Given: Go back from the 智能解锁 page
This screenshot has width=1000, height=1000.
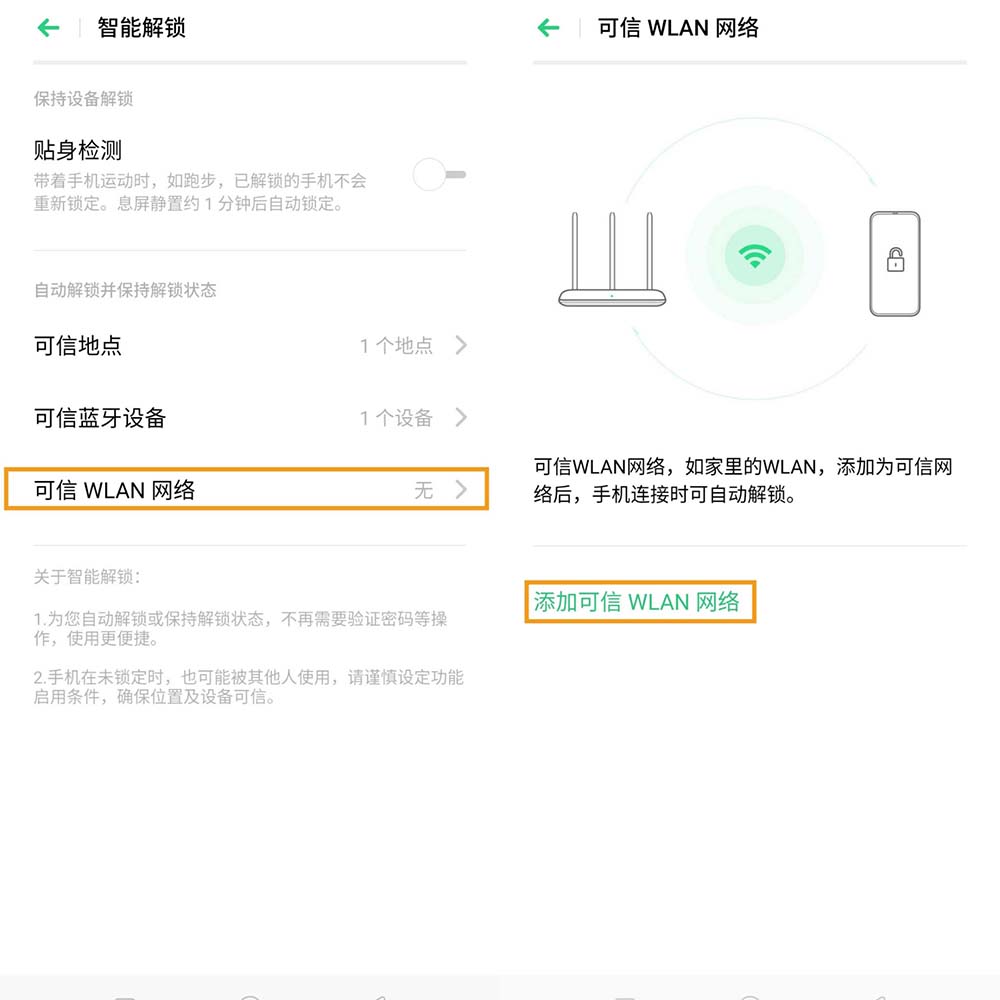Looking at the screenshot, I should pyautogui.click(x=48, y=27).
